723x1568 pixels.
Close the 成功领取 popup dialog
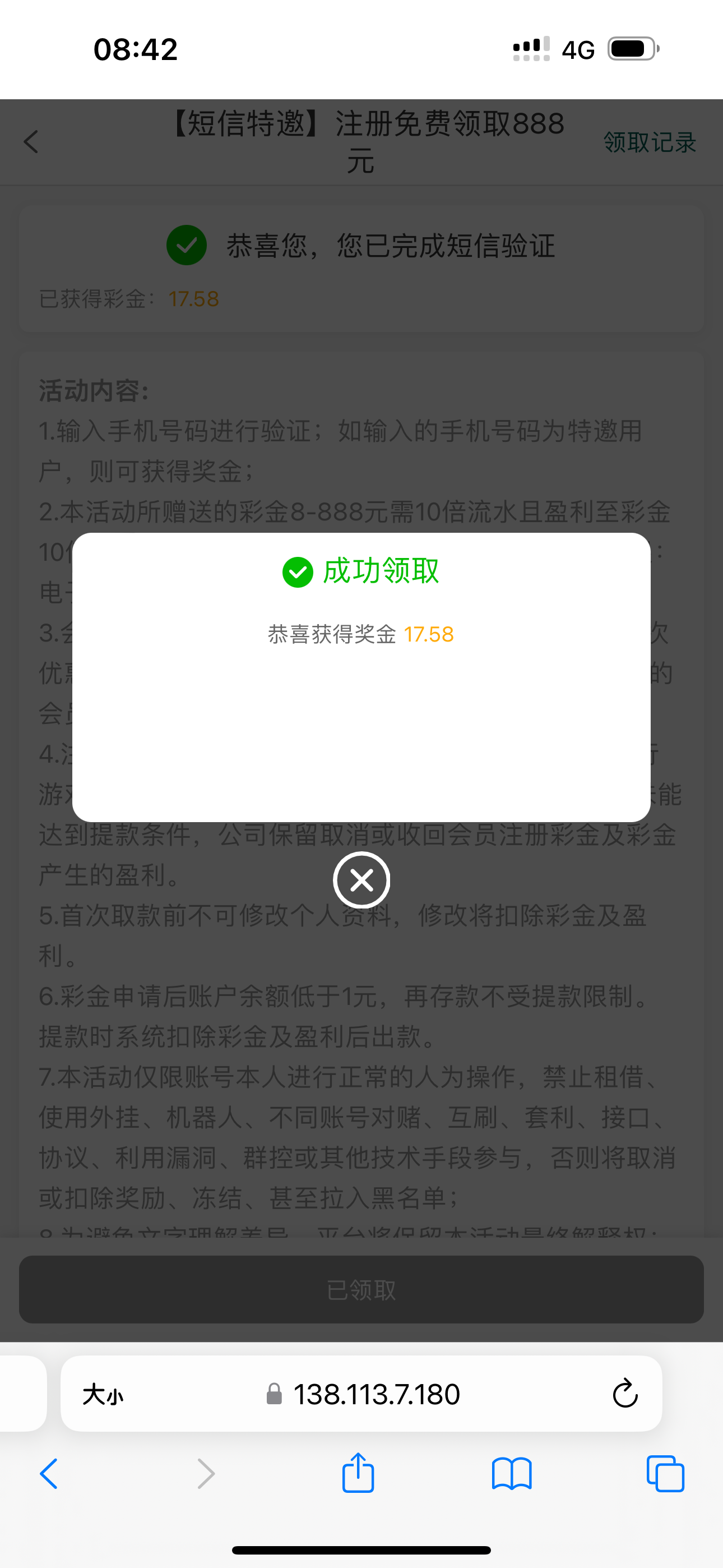(x=361, y=880)
